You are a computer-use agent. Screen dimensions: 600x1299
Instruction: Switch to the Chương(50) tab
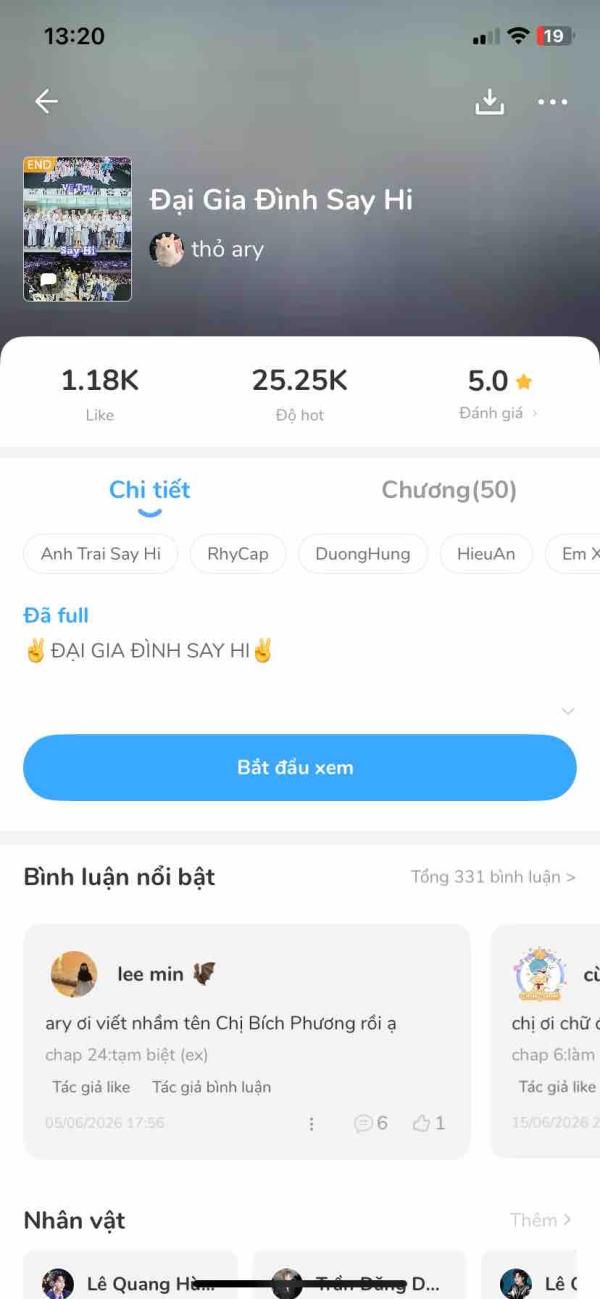[x=449, y=490]
